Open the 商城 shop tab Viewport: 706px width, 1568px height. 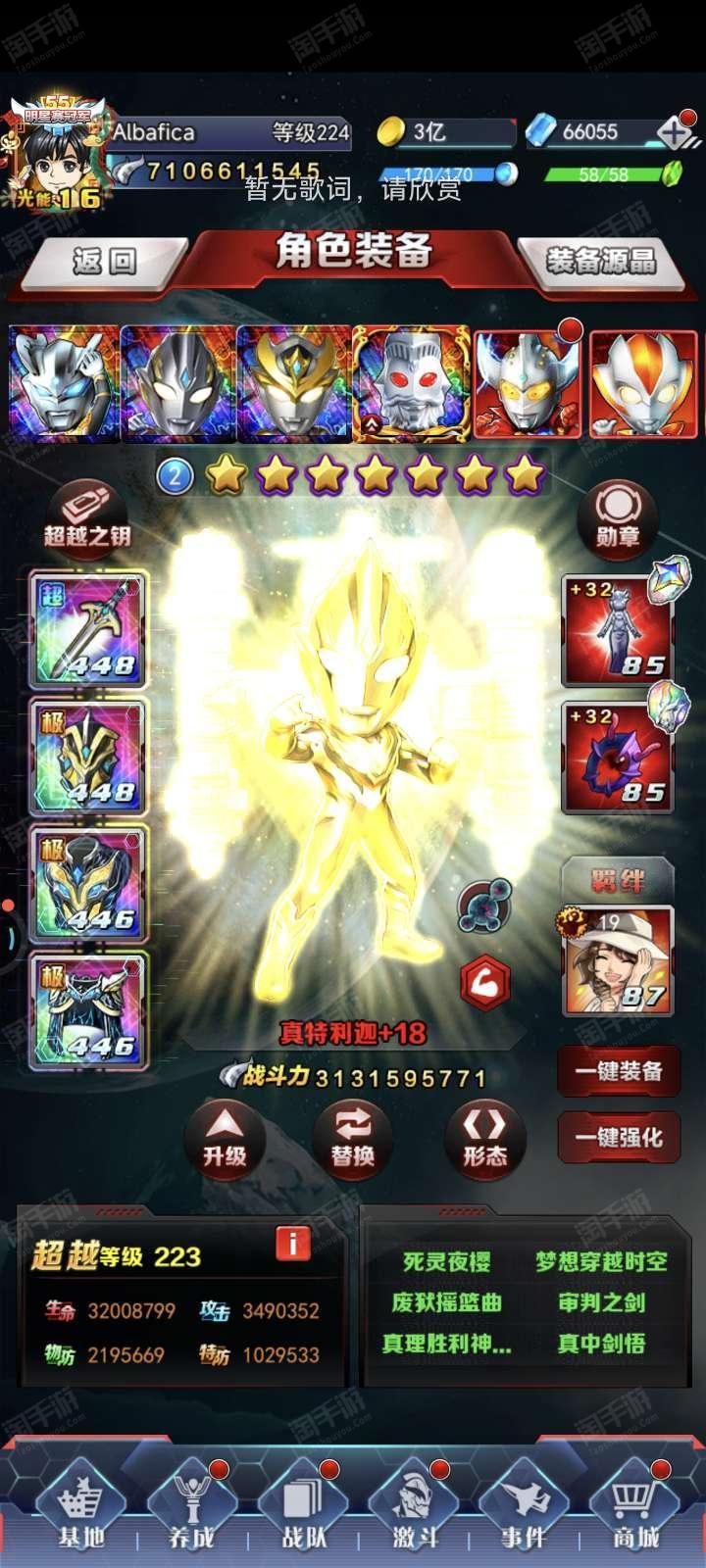click(x=635, y=1507)
